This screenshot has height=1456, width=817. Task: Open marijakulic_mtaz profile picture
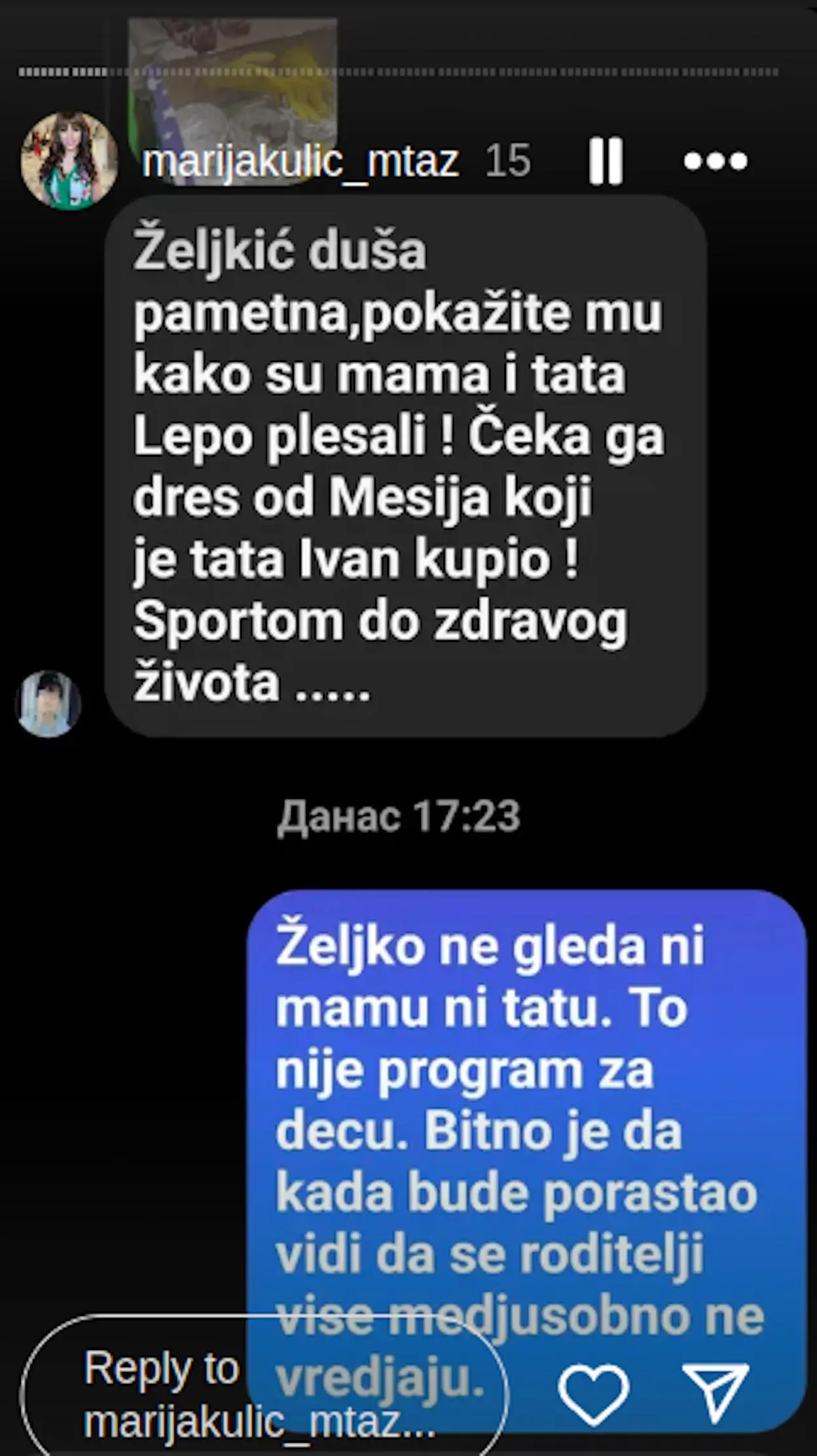point(69,160)
